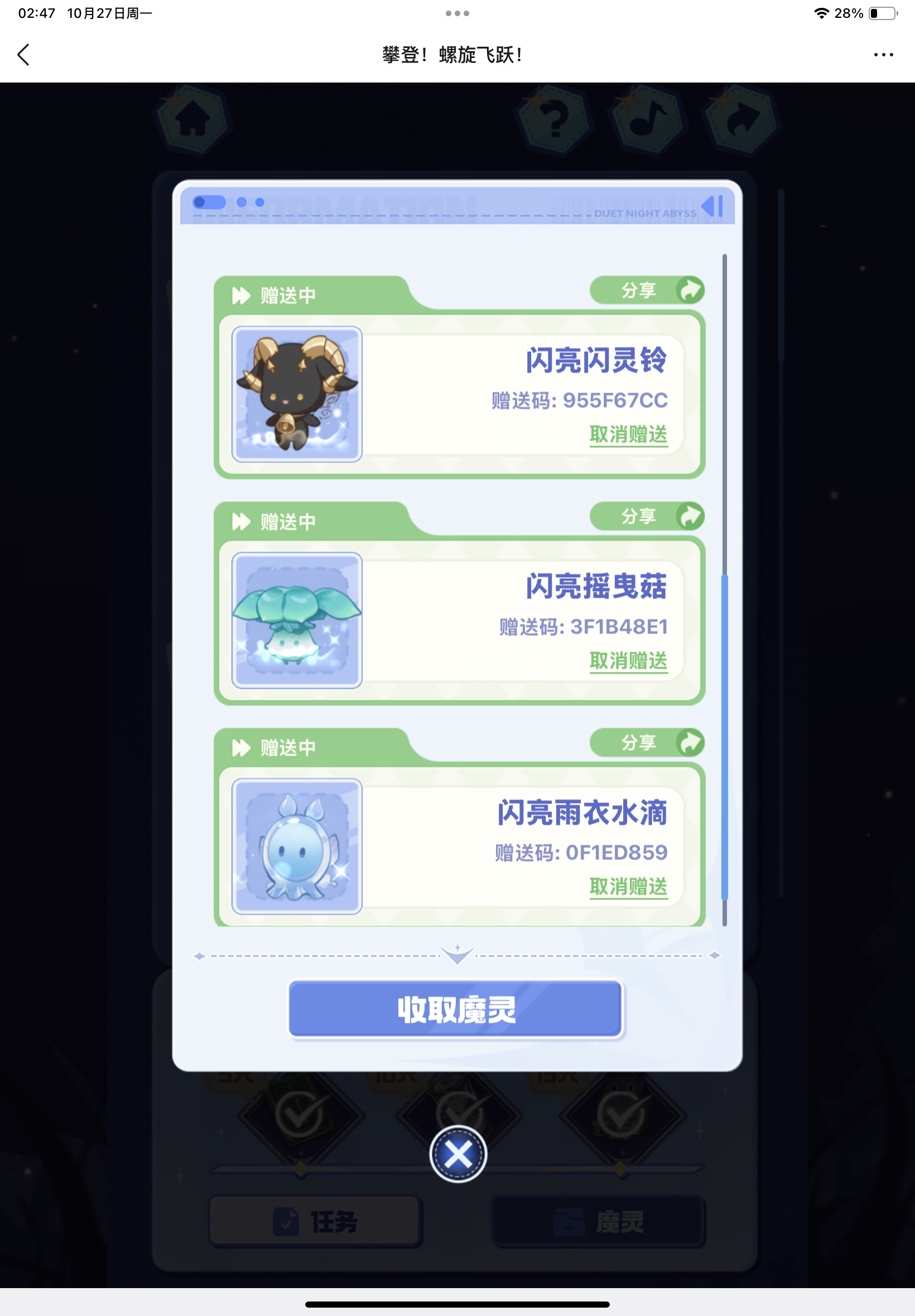This screenshot has width=915, height=1316.
Task: Cancel gifting of 闪亮闪灵铃
Action: pos(628,434)
